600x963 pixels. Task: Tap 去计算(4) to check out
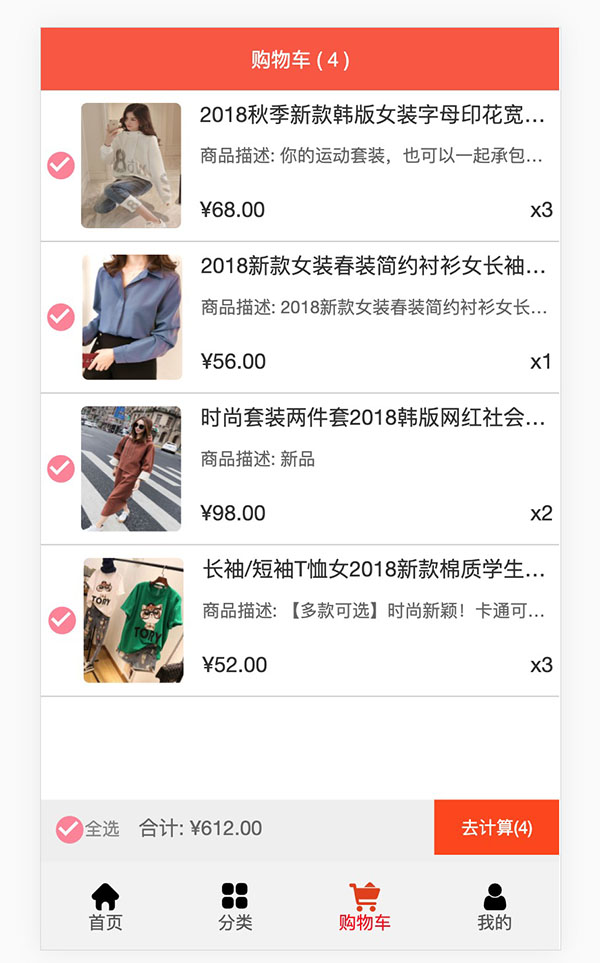point(496,828)
